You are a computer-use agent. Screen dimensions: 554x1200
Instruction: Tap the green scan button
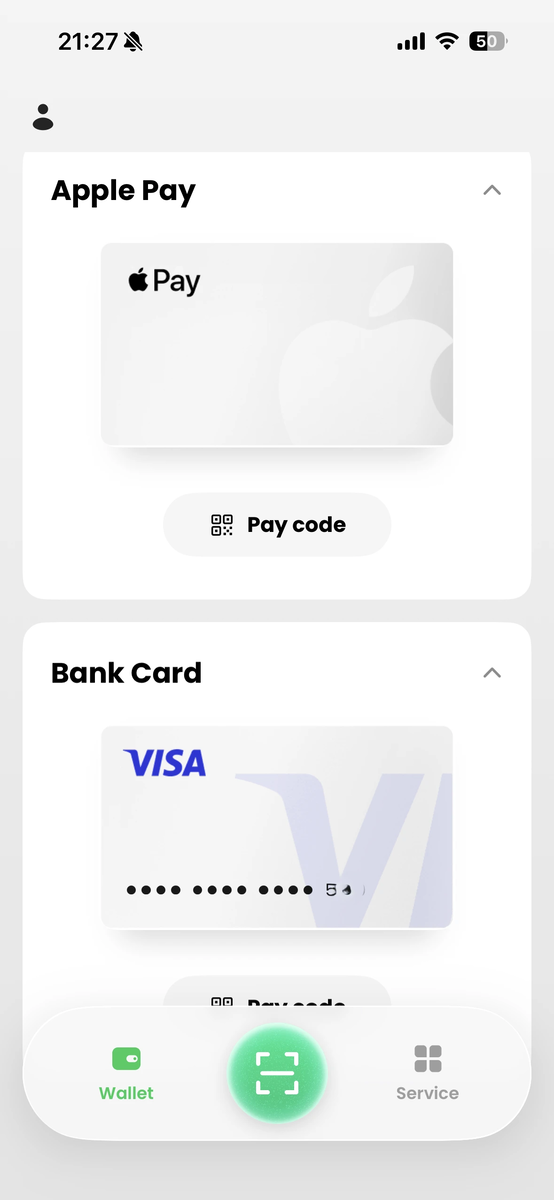pos(277,1073)
